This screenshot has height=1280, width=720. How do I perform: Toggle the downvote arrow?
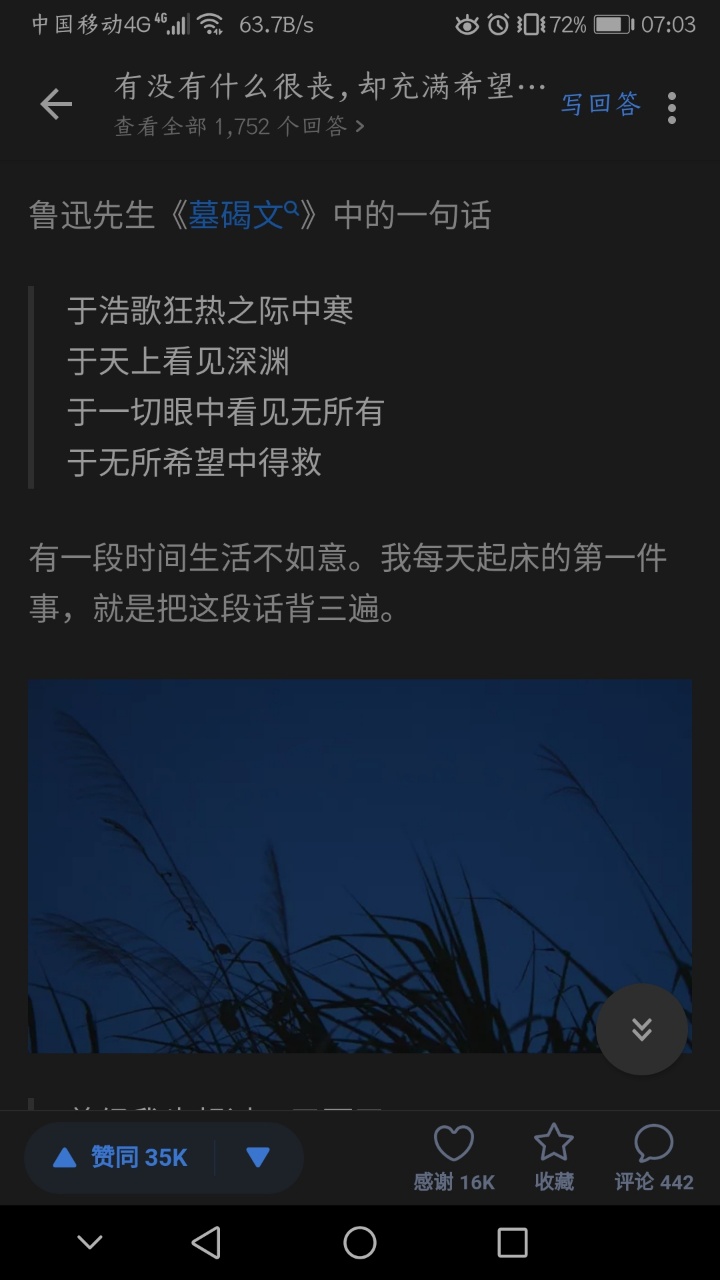coord(258,1156)
